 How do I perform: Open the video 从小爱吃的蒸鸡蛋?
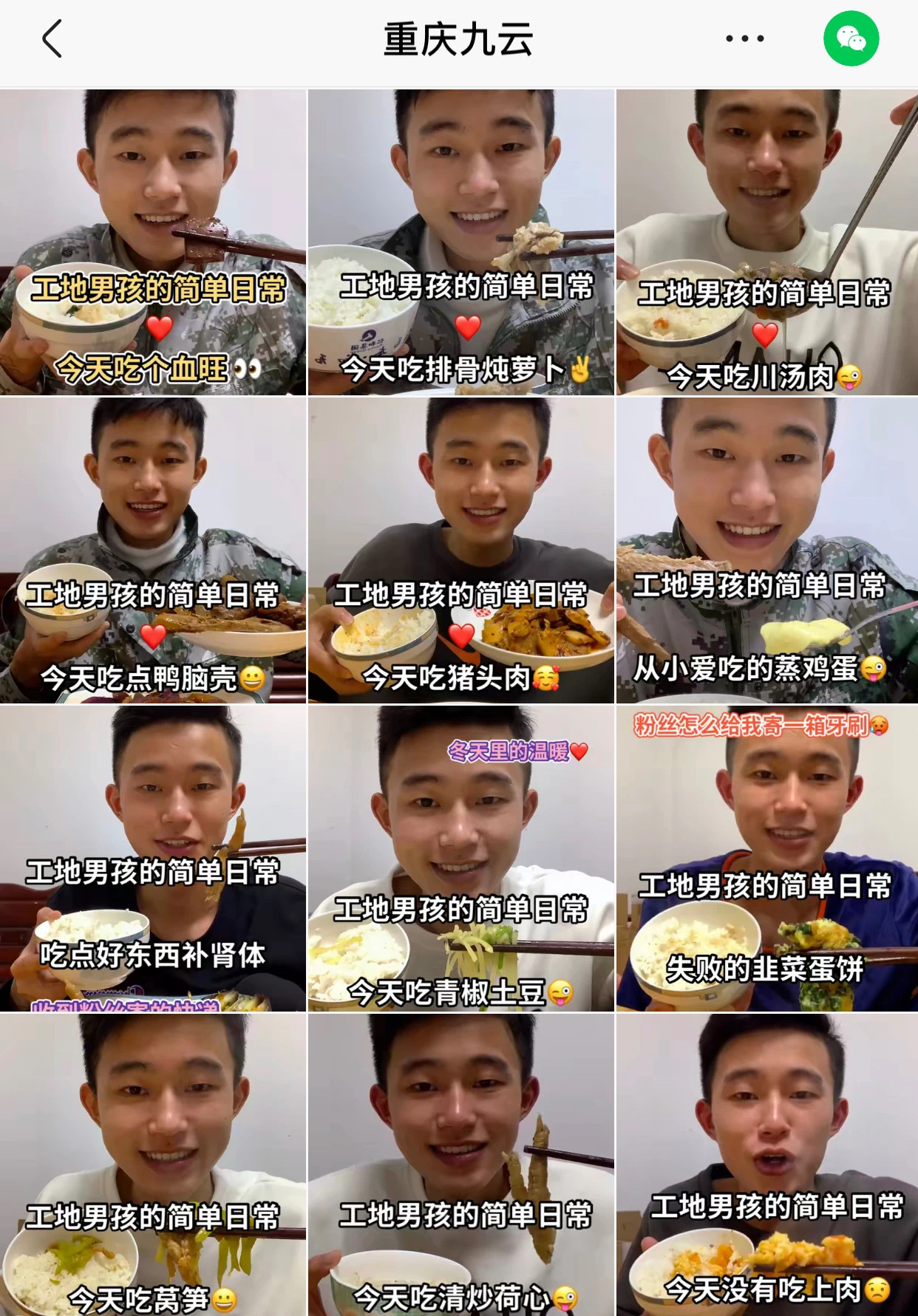[x=767, y=550]
